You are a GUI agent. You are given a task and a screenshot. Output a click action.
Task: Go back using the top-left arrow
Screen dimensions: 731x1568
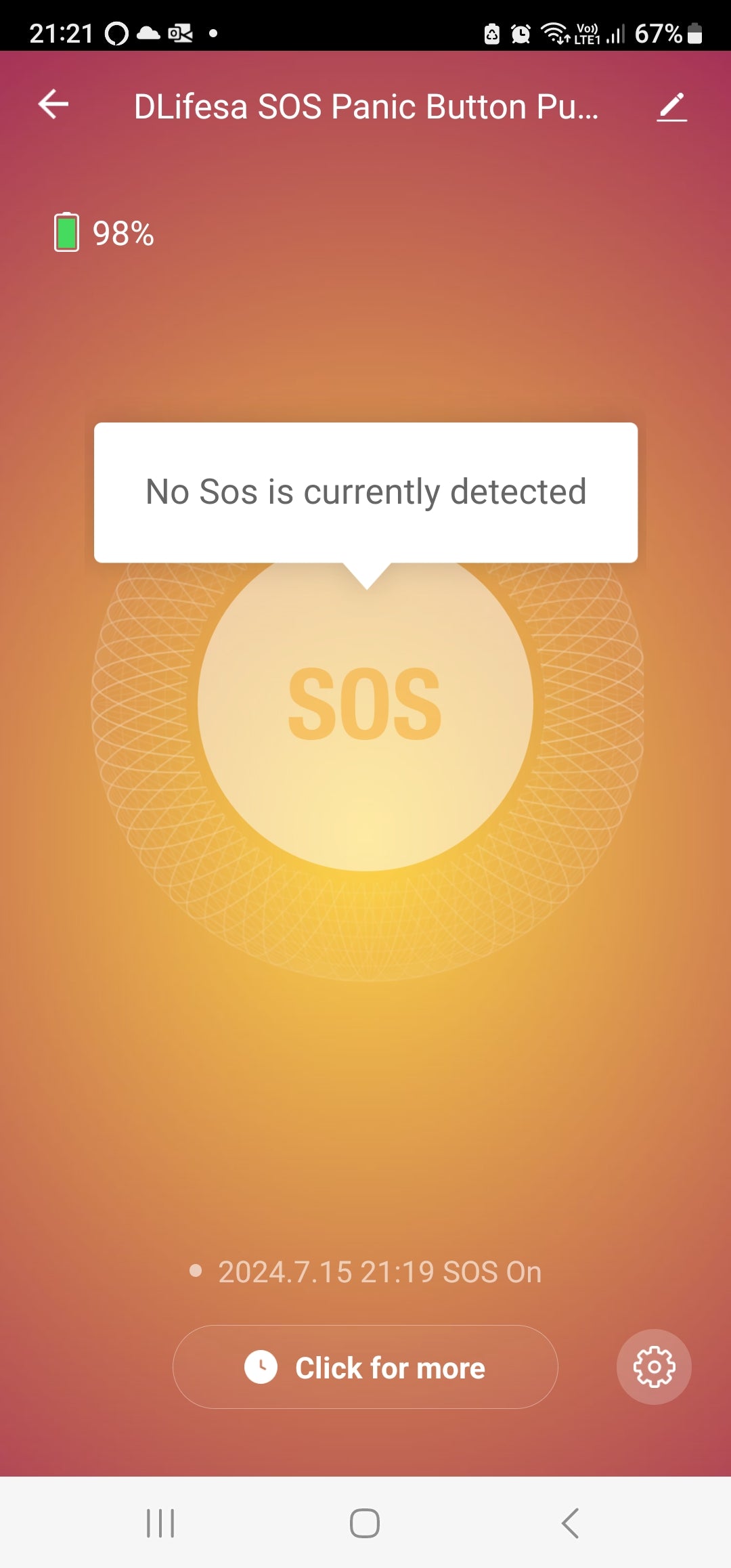click(53, 105)
